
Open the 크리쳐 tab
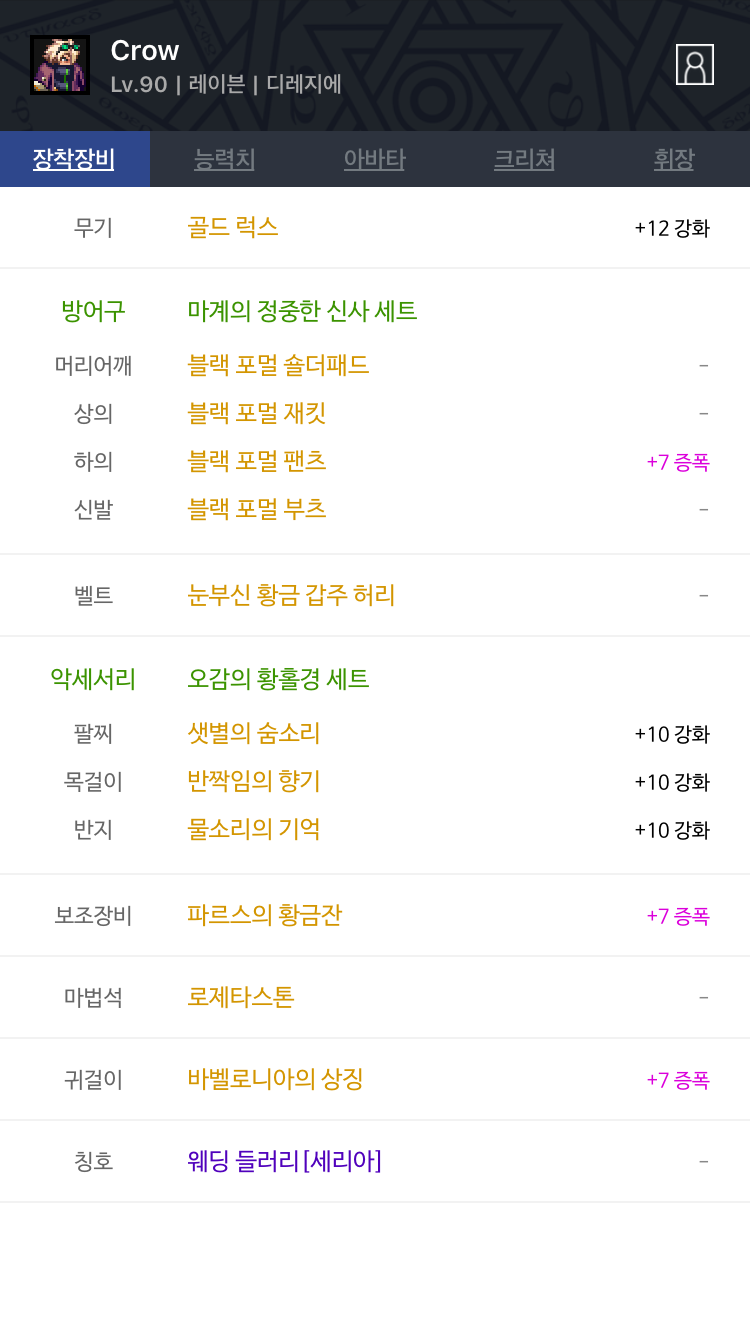pos(524,159)
